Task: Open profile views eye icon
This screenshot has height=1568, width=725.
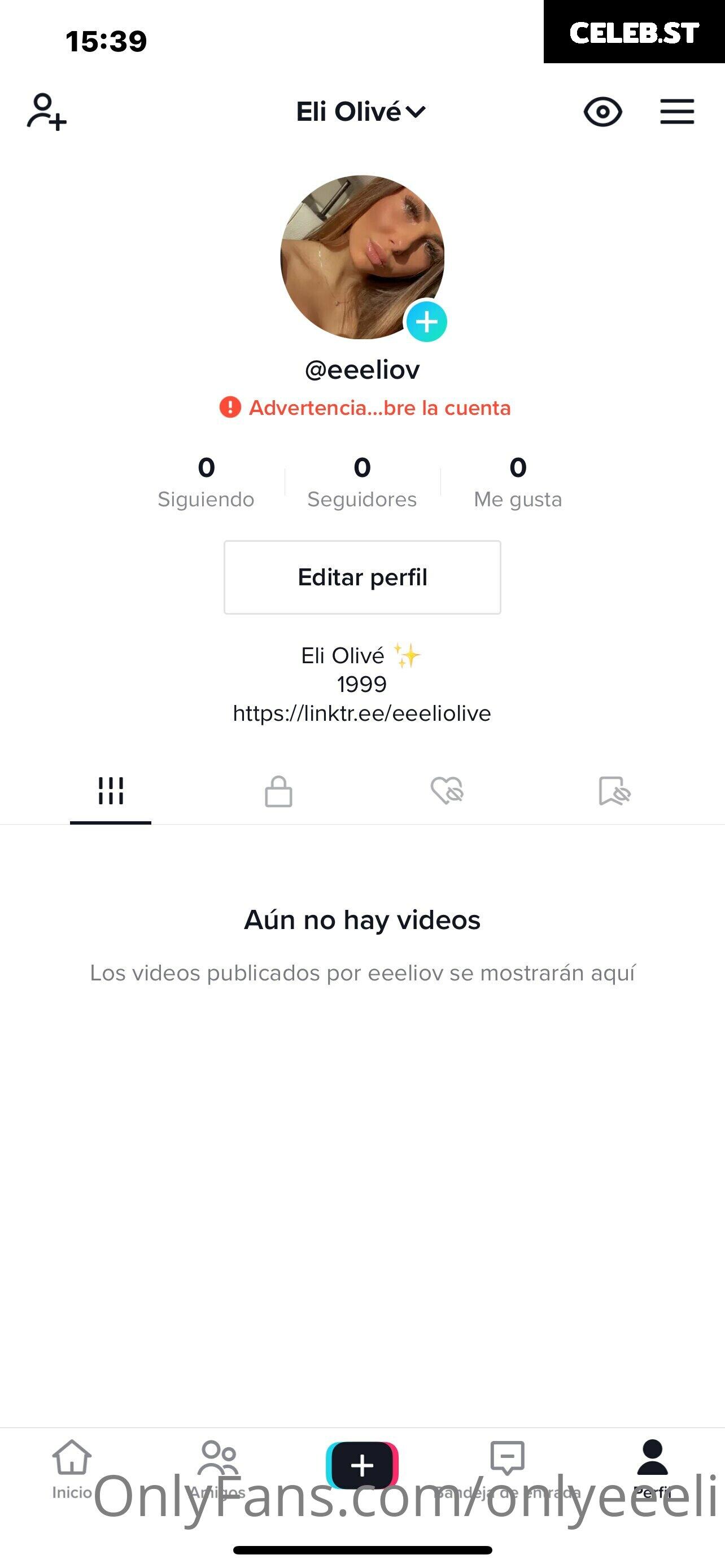Action: [x=602, y=112]
